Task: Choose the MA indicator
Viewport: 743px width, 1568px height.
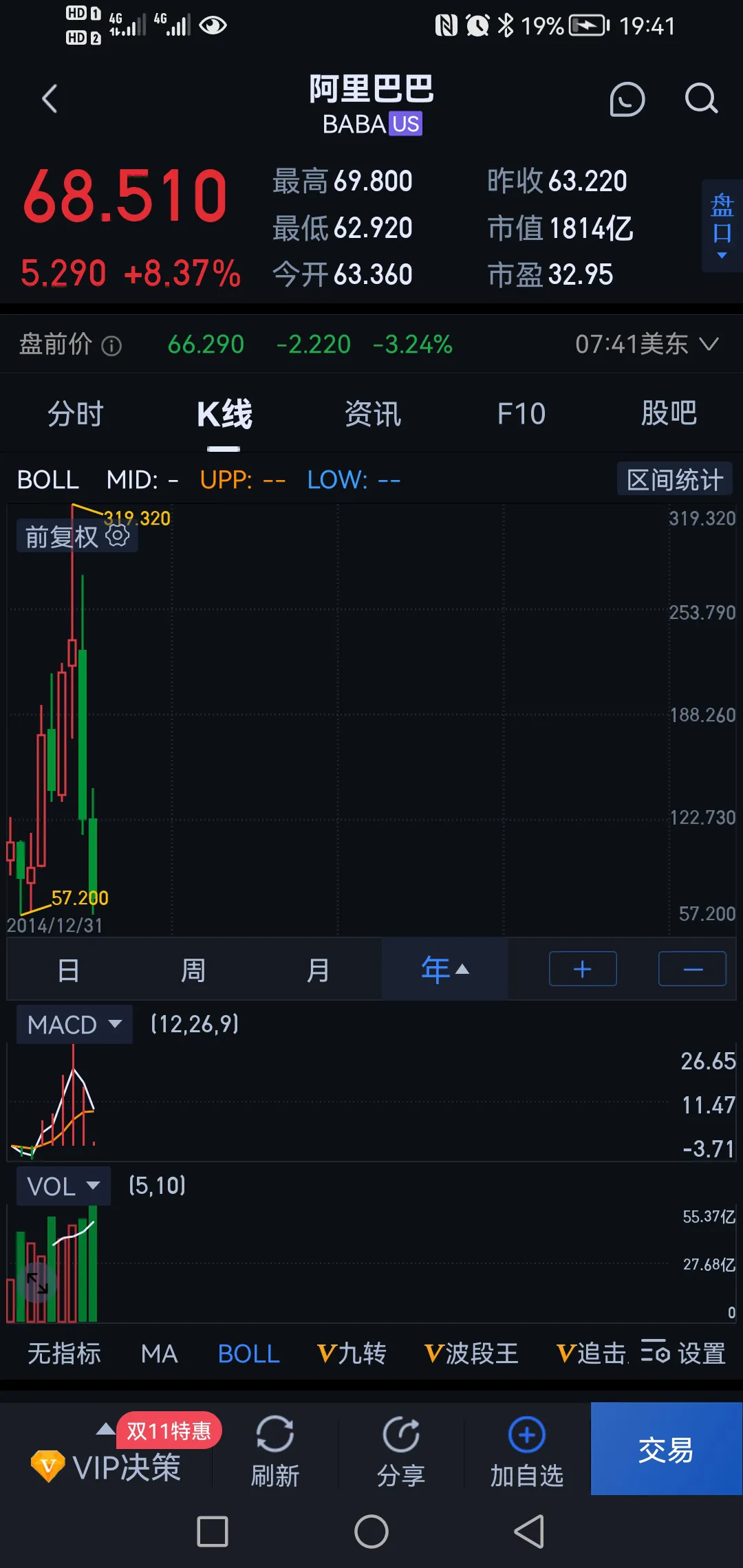Action: coord(159,1354)
